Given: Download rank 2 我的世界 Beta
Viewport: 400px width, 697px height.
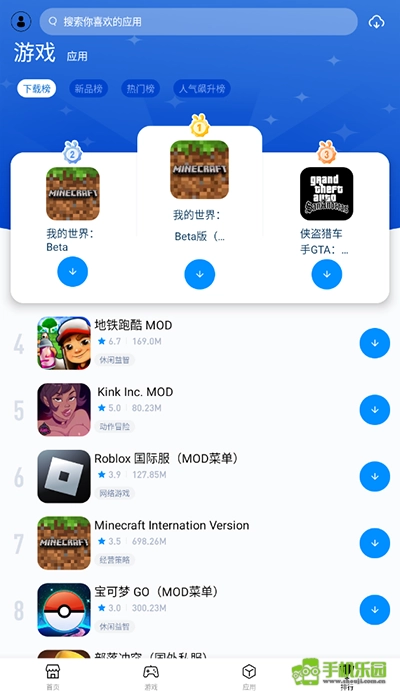Looking at the screenshot, I should [72, 272].
